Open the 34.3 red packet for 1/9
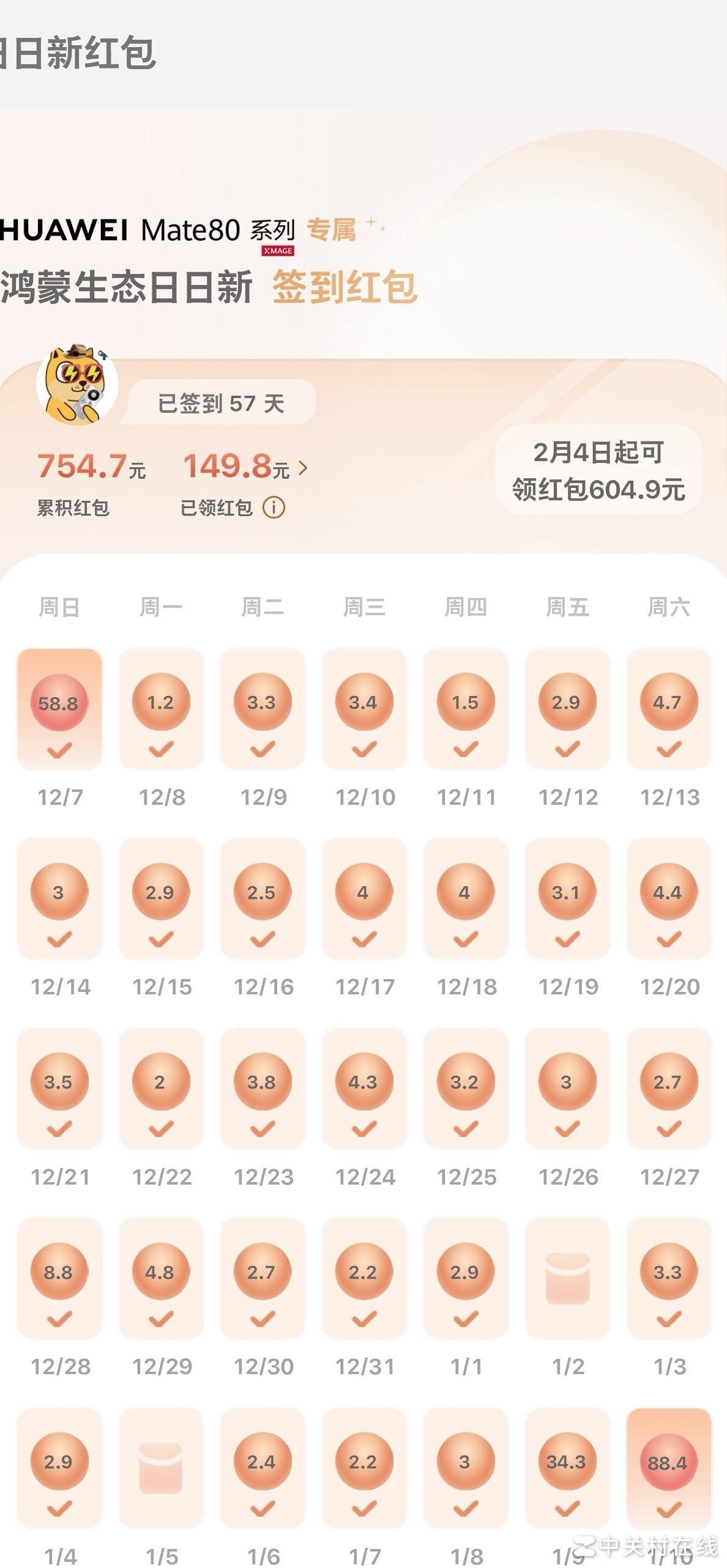The image size is (727, 1568). click(567, 1462)
